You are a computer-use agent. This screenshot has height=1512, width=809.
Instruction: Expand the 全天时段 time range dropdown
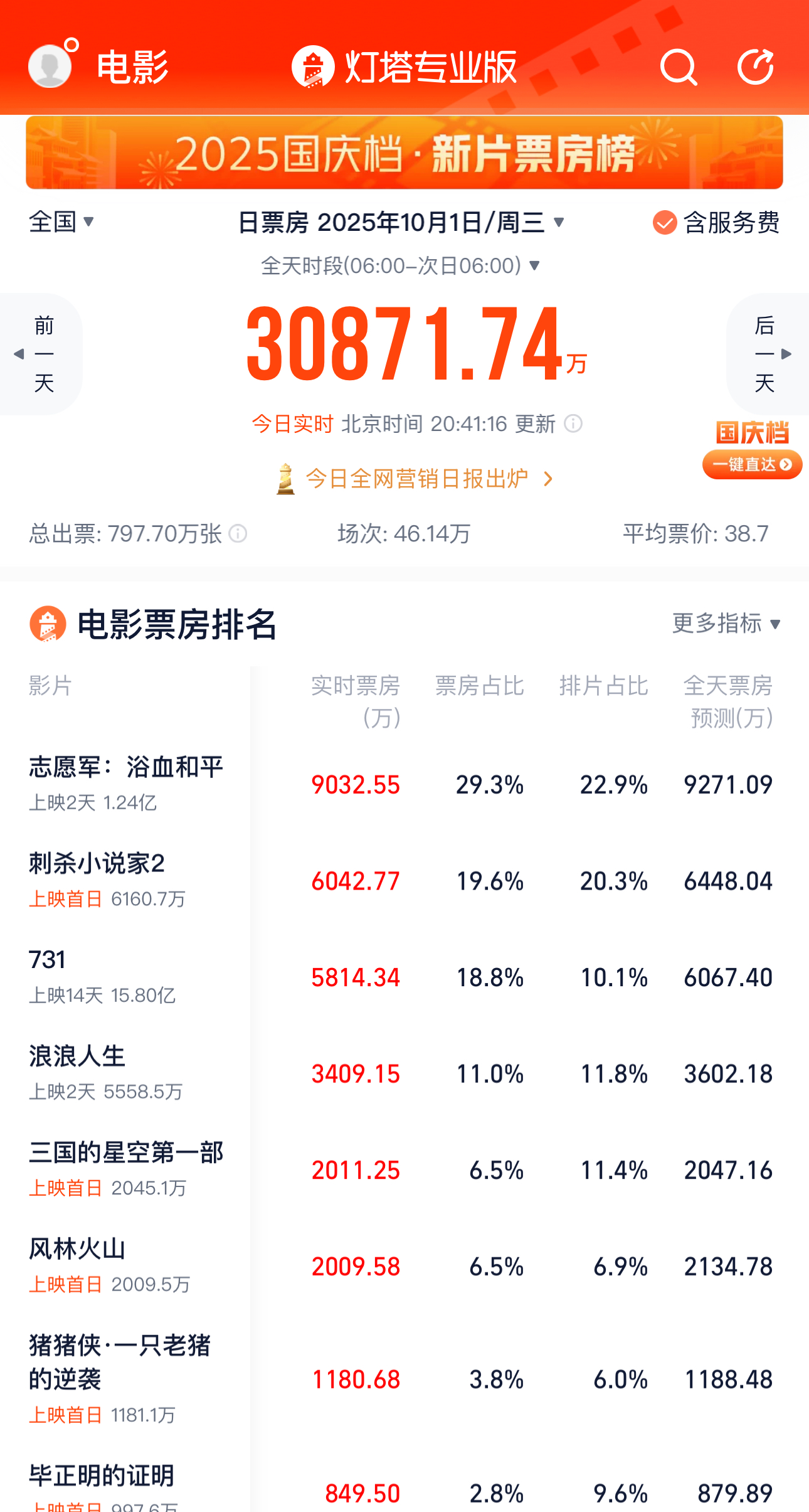click(x=400, y=265)
